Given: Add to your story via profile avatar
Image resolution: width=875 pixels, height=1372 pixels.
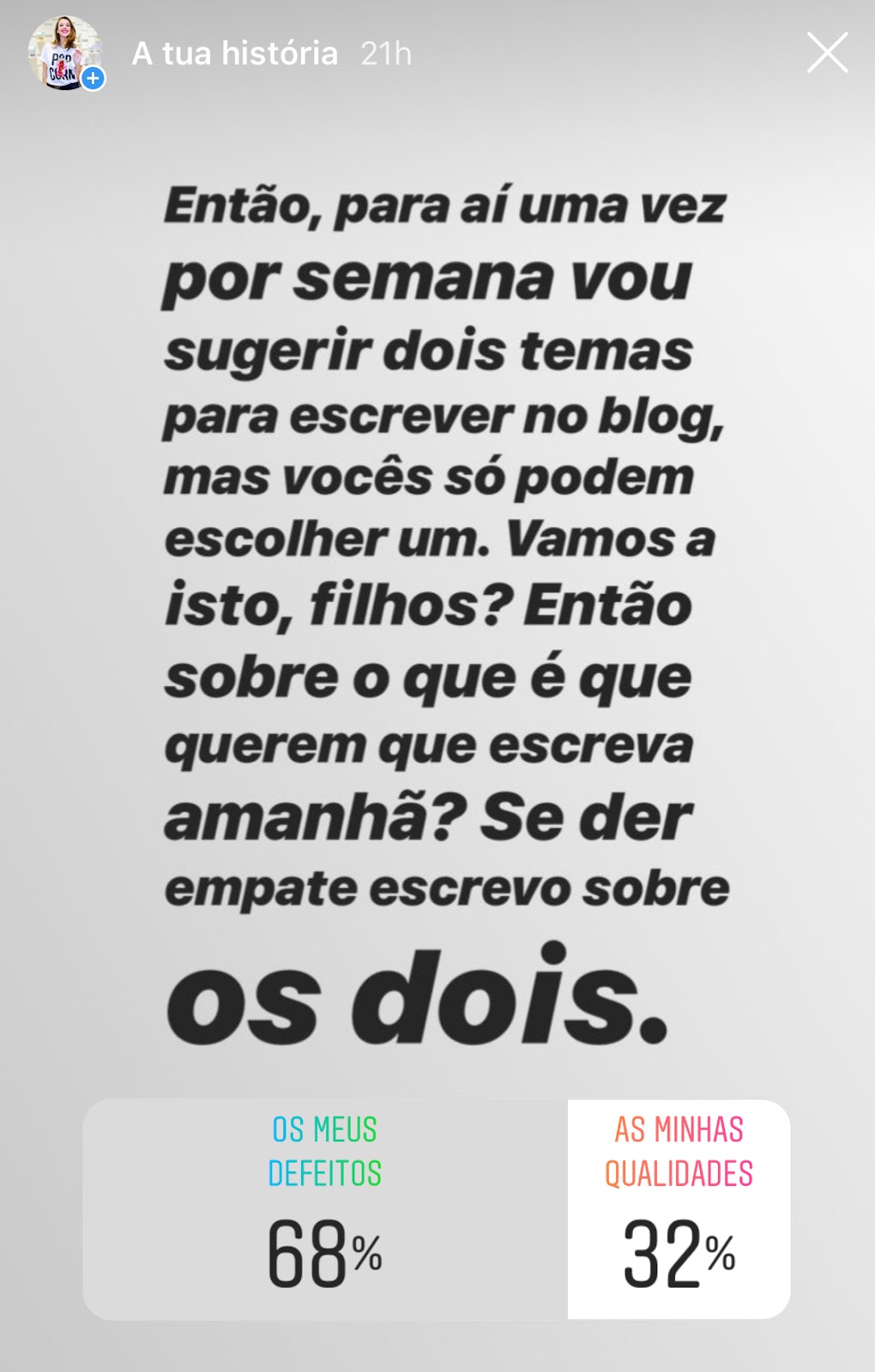Looking at the screenshot, I should click(x=65, y=53).
